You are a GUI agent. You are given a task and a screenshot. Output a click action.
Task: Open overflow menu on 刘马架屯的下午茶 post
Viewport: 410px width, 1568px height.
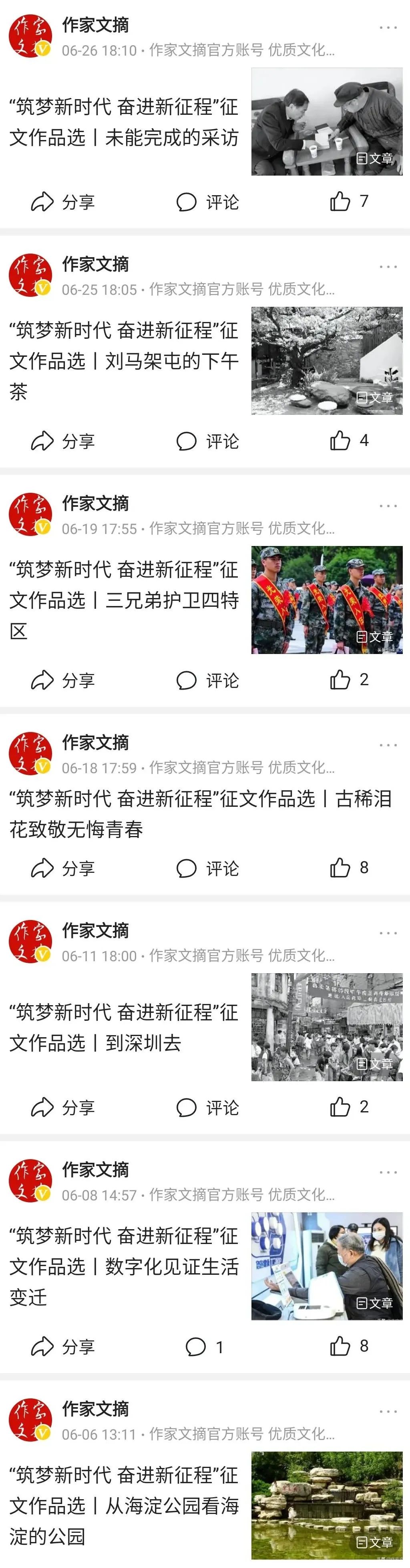pyautogui.click(x=388, y=267)
